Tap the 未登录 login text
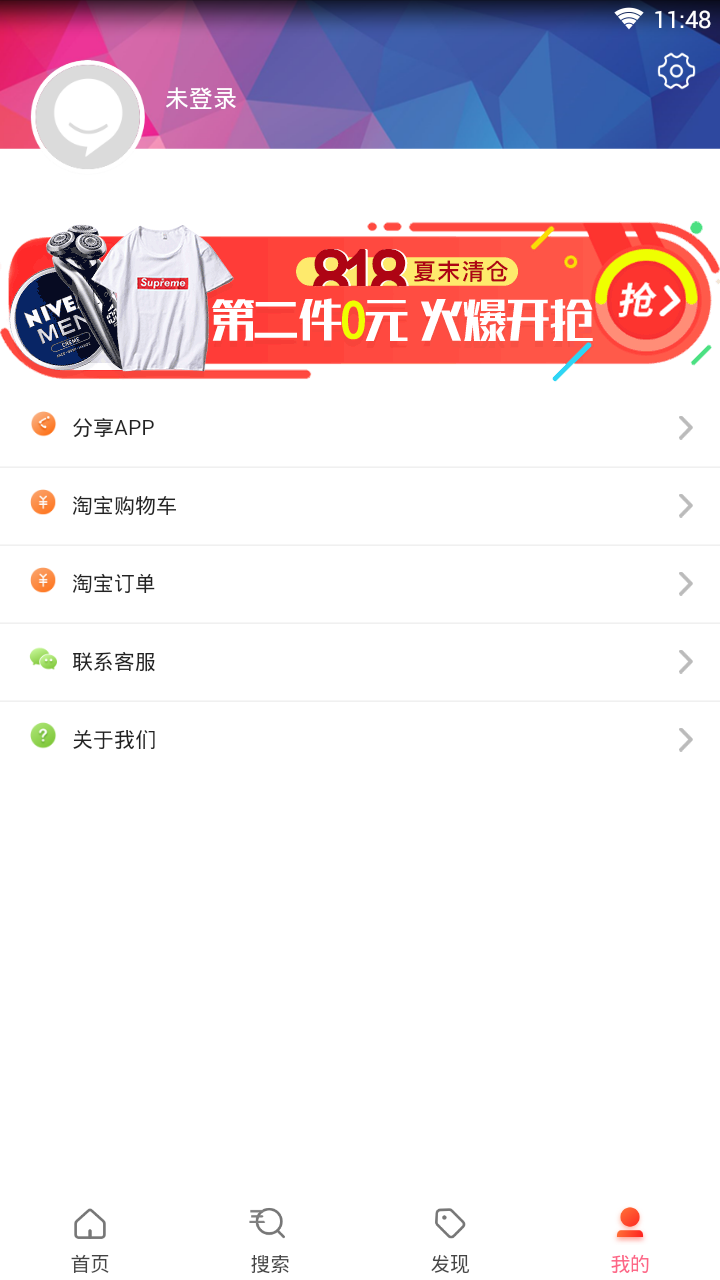 (x=201, y=99)
